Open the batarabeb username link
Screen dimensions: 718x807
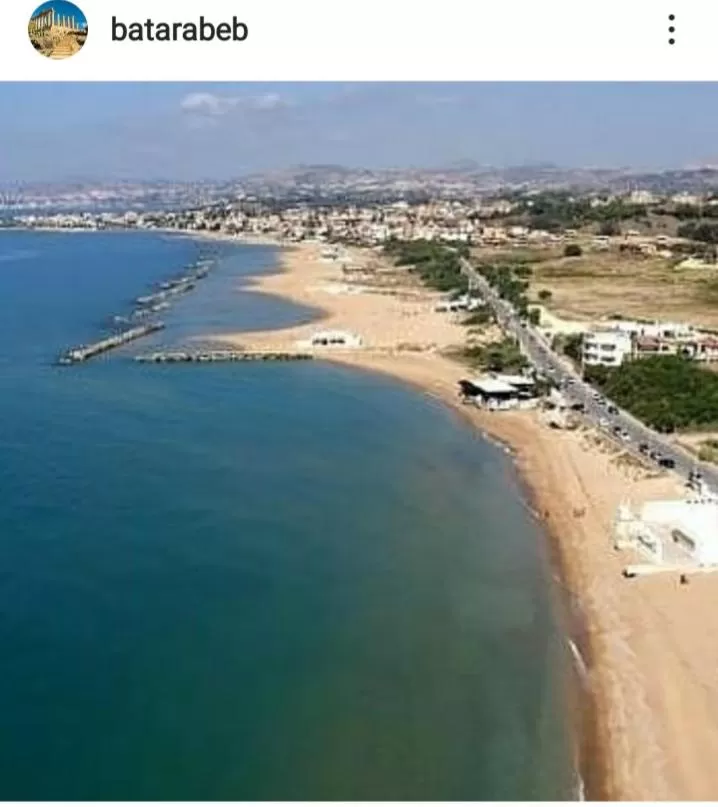click(179, 30)
